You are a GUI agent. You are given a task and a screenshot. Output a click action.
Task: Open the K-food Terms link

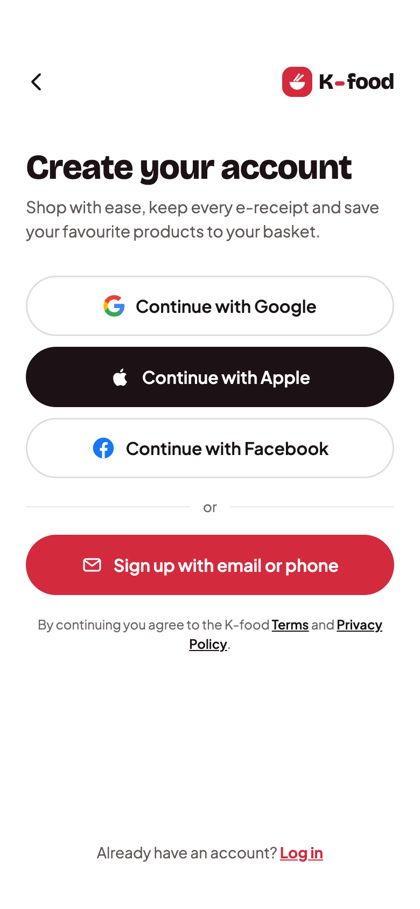click(290, 625)
